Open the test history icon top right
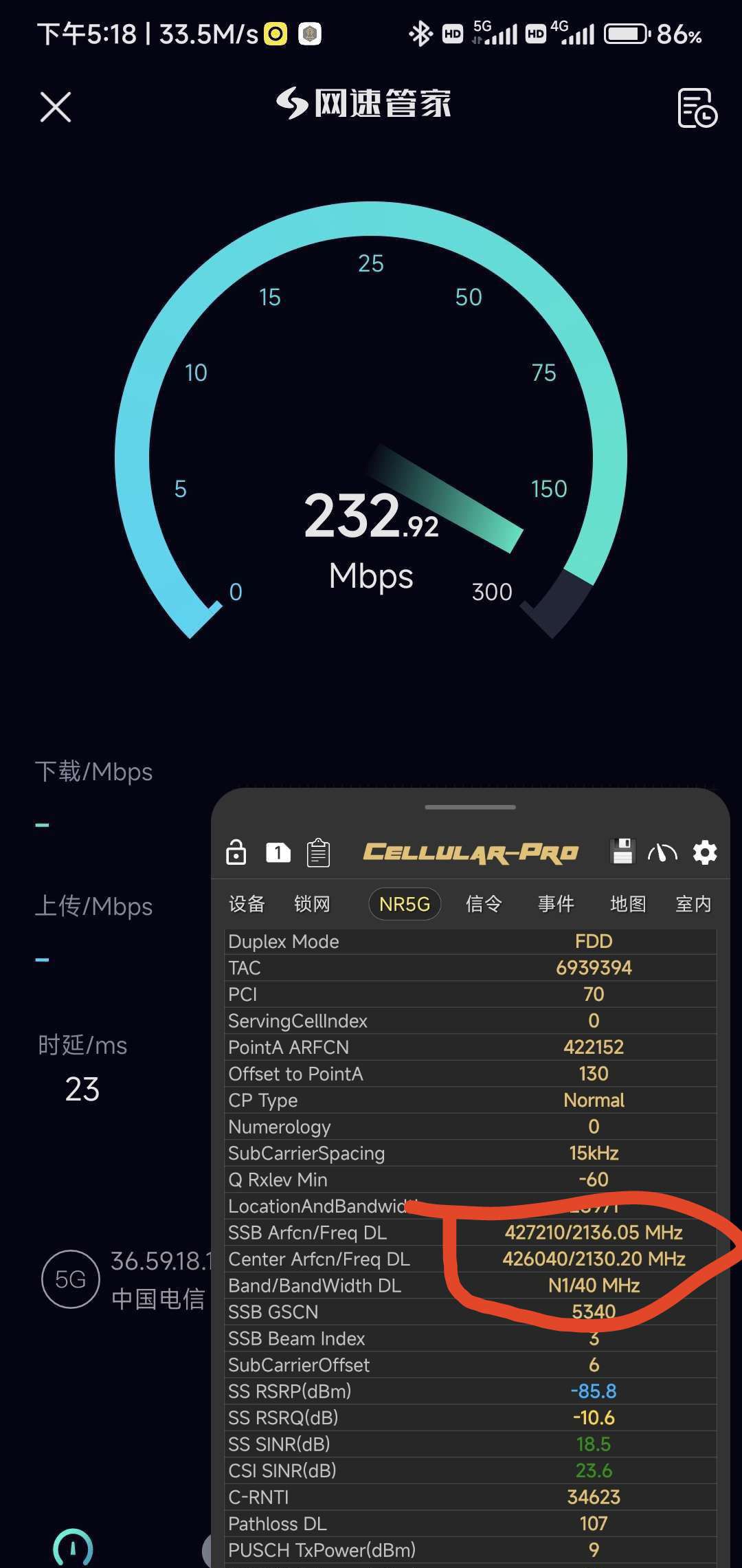 point(697,109)
